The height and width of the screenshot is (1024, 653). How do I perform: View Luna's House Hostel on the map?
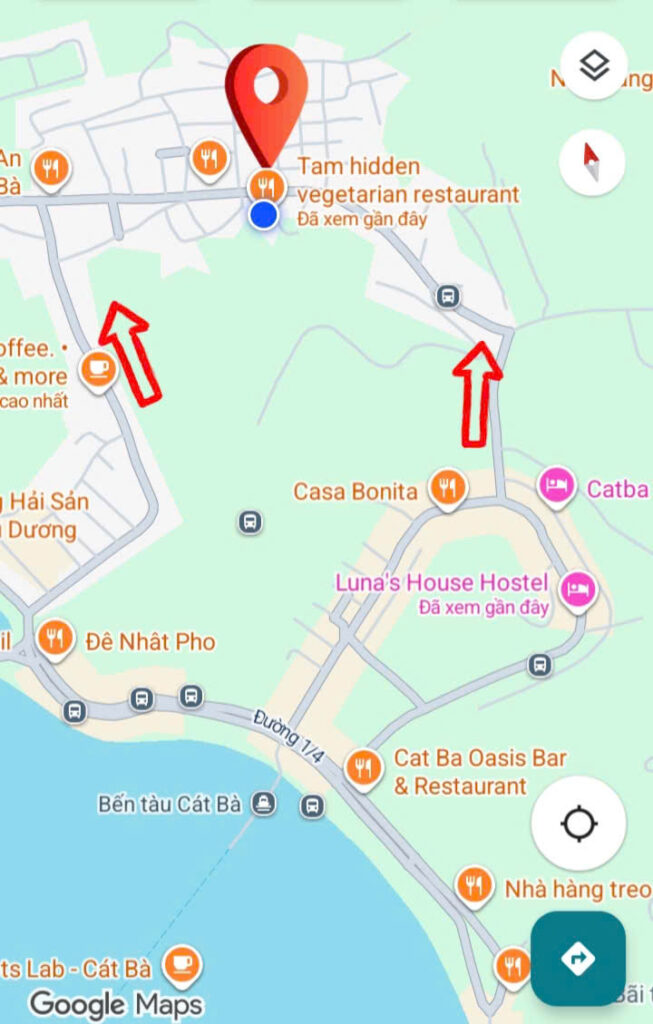(577, 588)
